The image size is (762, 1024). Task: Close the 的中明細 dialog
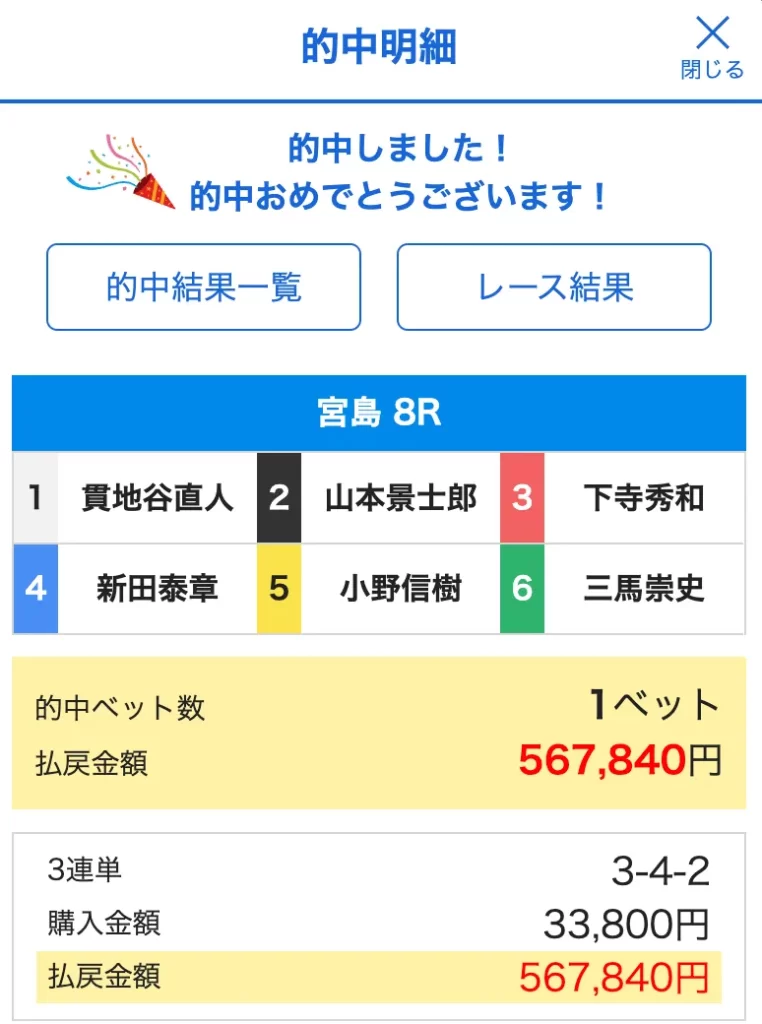(x=712, y=46)
